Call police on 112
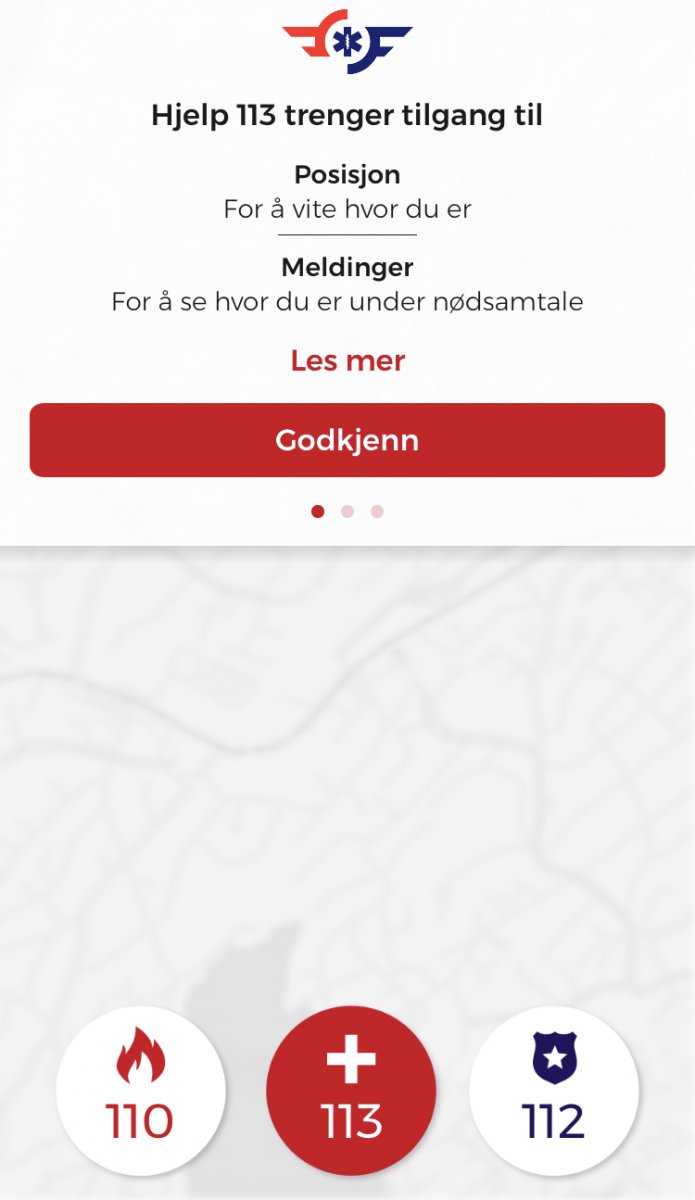 [x=554, y=1091]
